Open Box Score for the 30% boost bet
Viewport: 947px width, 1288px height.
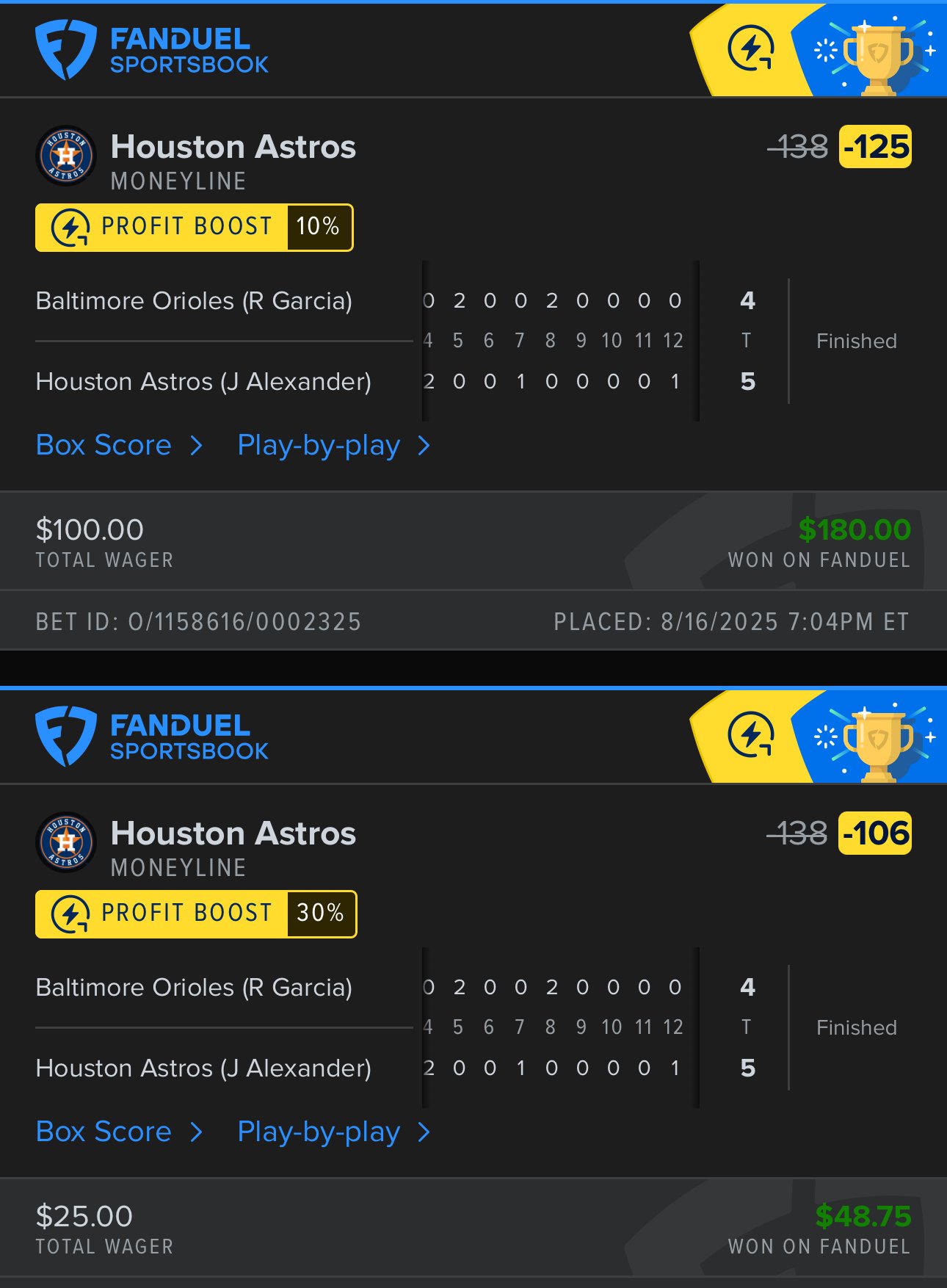tap(117, 1132)
